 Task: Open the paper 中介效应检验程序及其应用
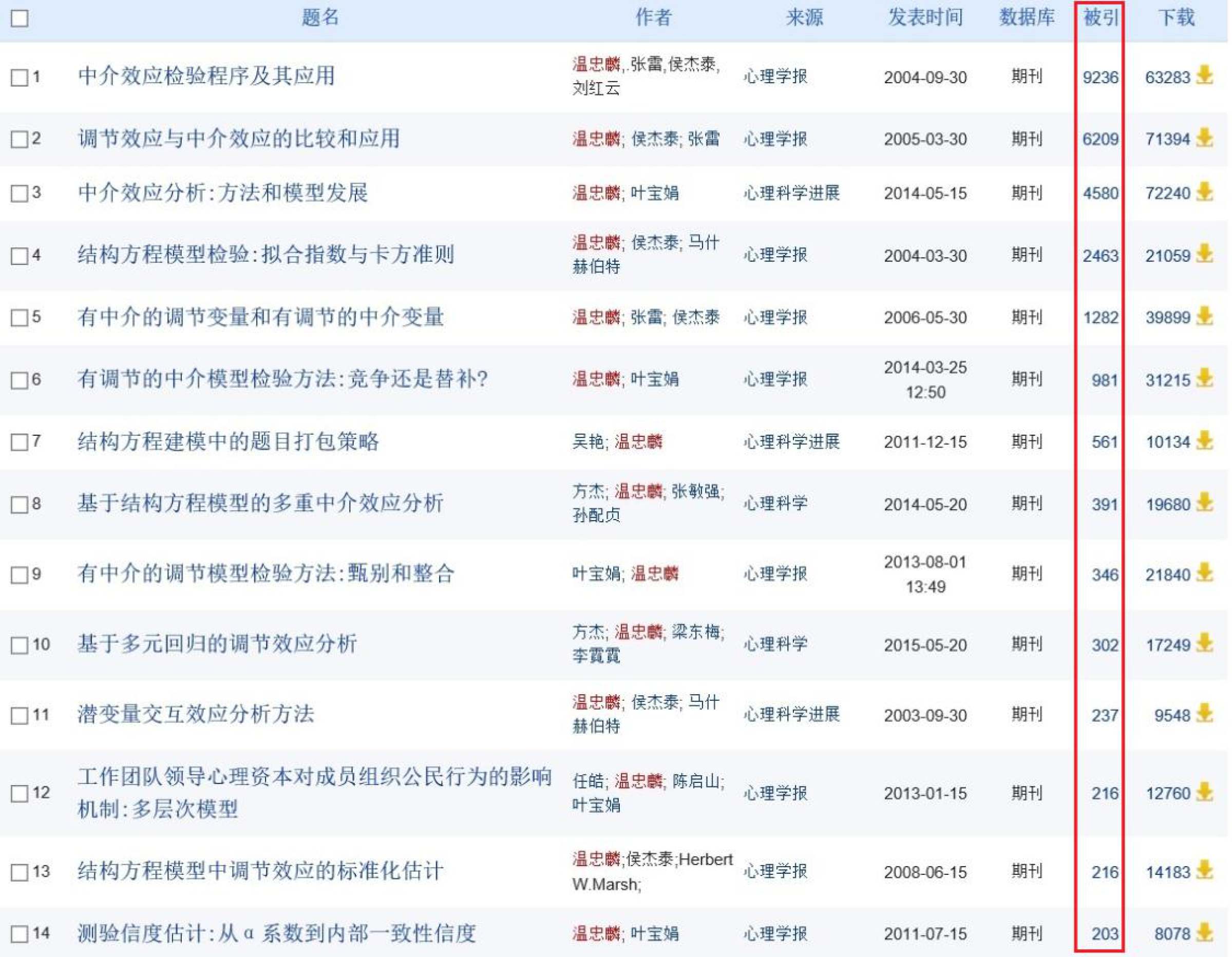[x=206, y=75]
